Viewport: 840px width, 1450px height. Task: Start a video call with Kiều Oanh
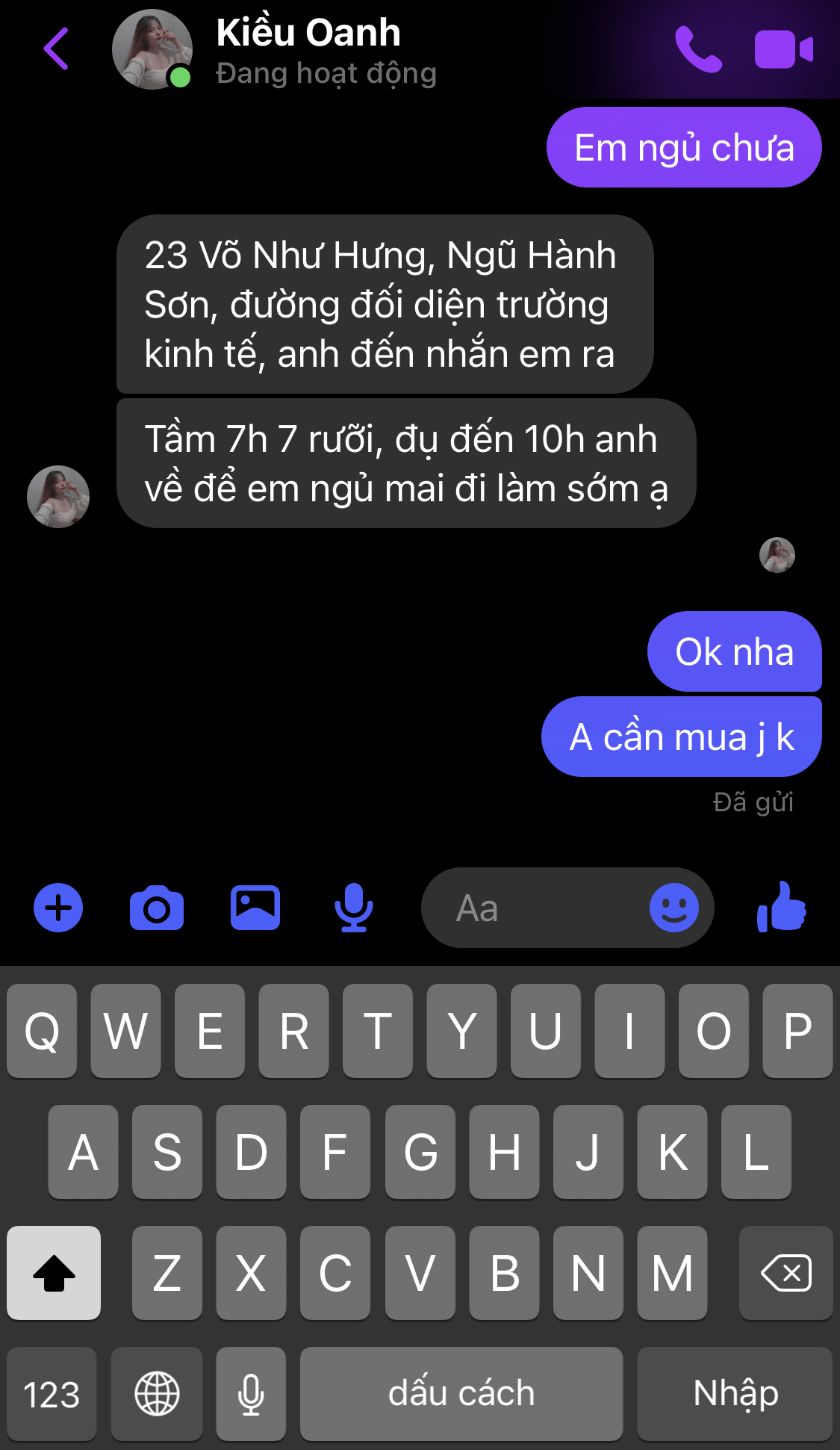click(x=783, y=49)
